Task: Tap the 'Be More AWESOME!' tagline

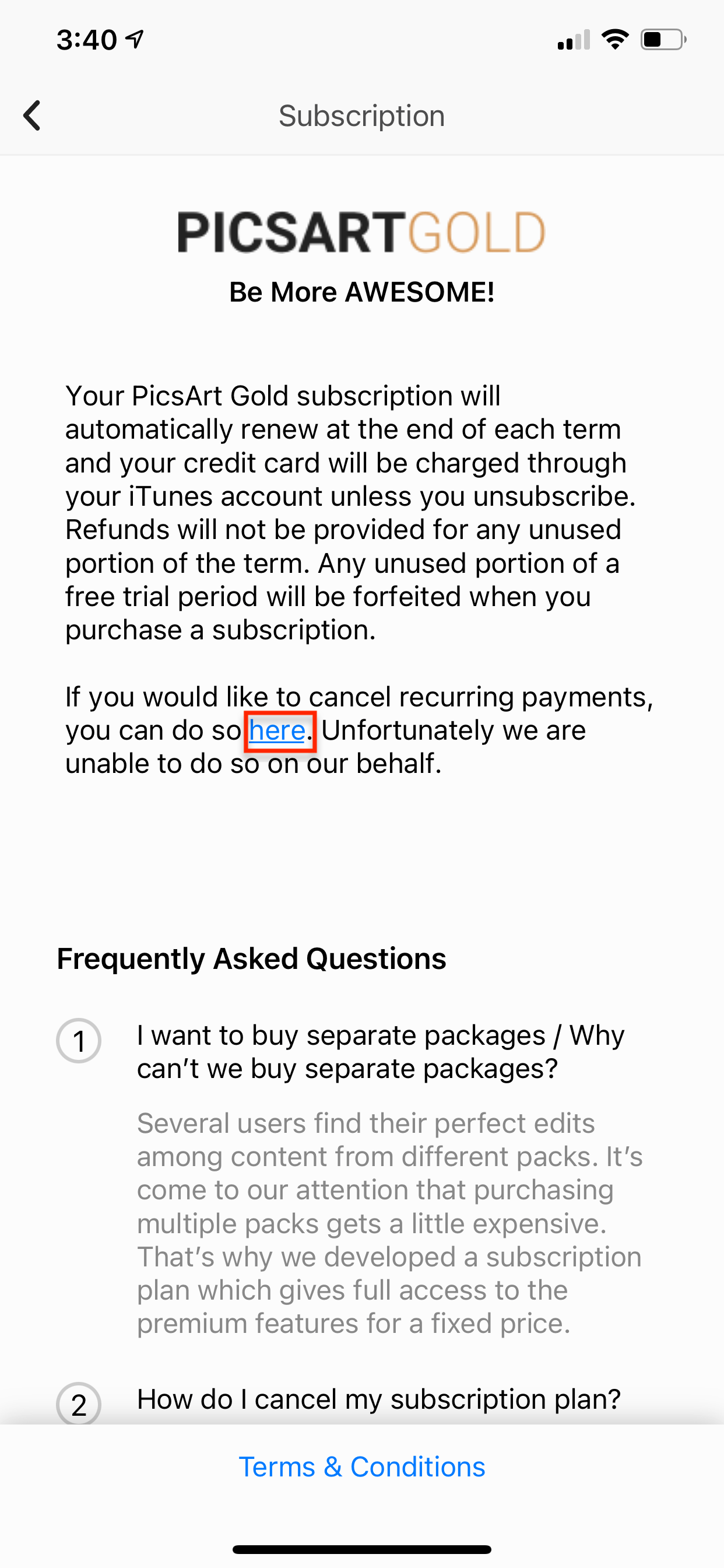Action: click(363, 292)
